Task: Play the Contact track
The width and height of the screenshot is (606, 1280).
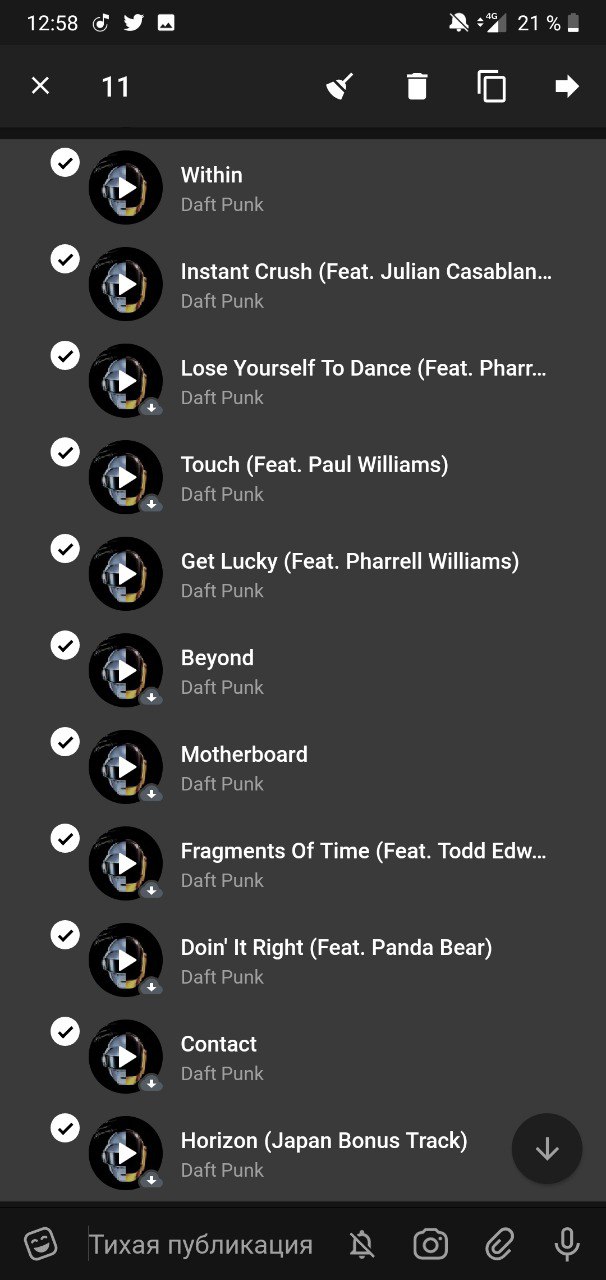Action: [126, 1057]
